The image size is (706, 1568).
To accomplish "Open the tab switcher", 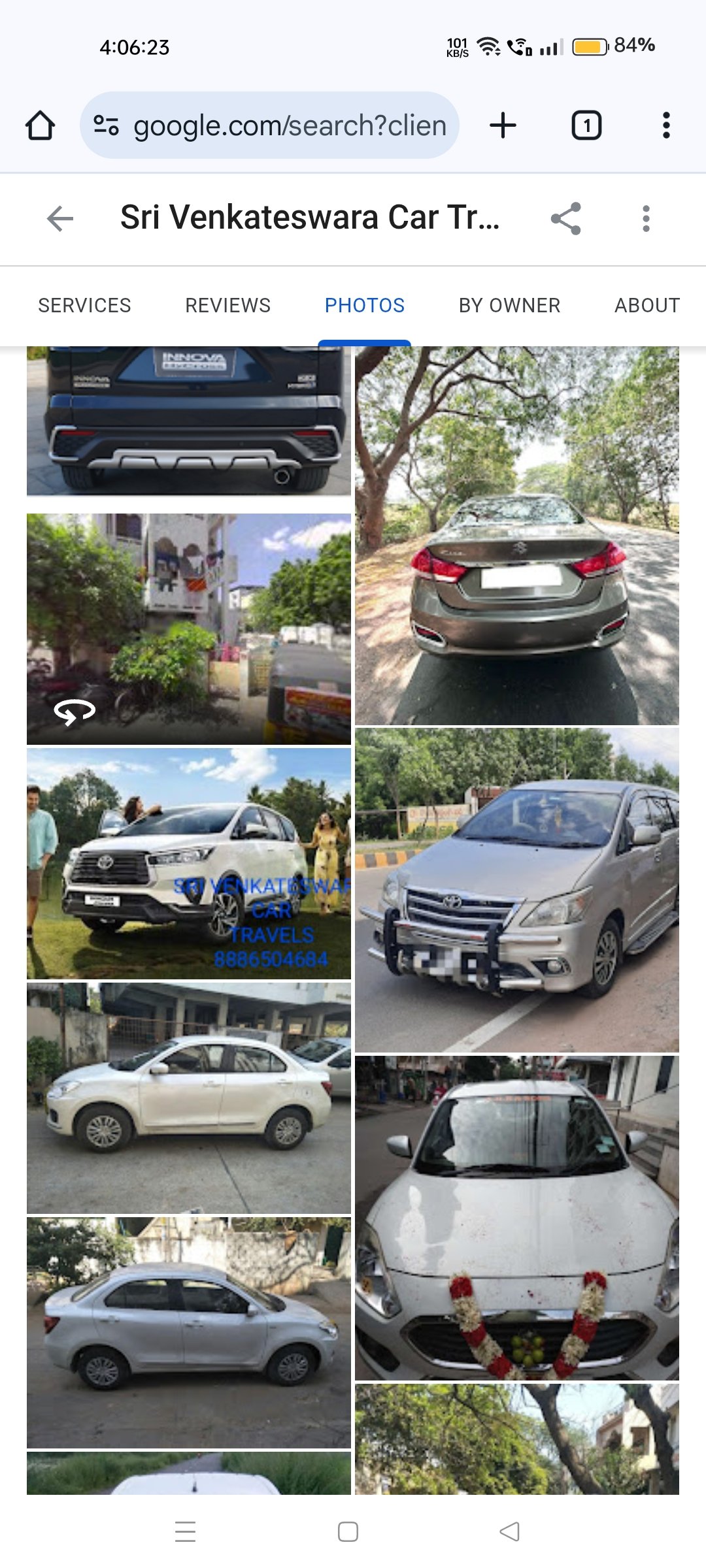I will (586, 125).
